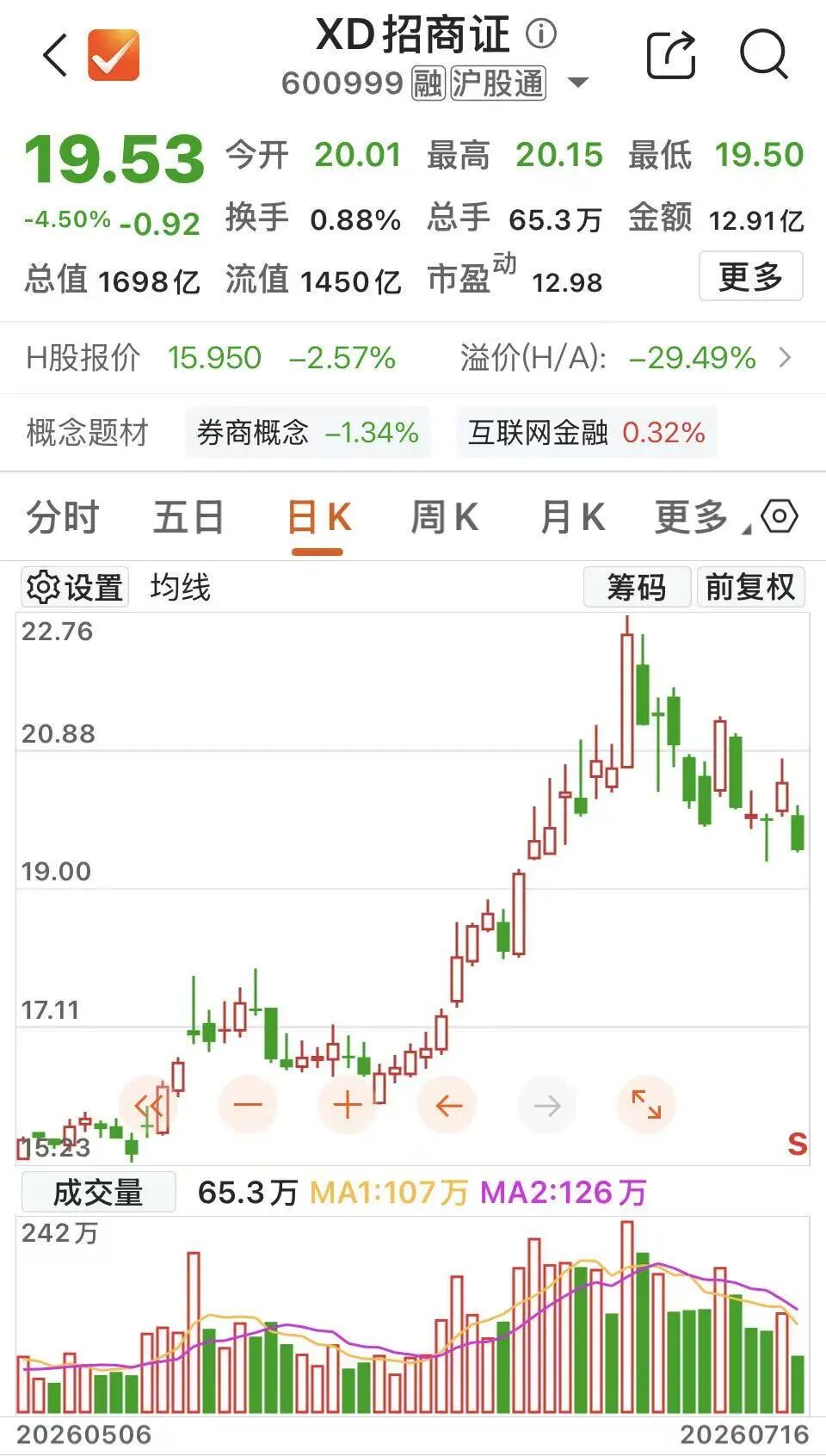
Task: Open the 互联网金融 concept chip
Action: (x=586, y=432)
